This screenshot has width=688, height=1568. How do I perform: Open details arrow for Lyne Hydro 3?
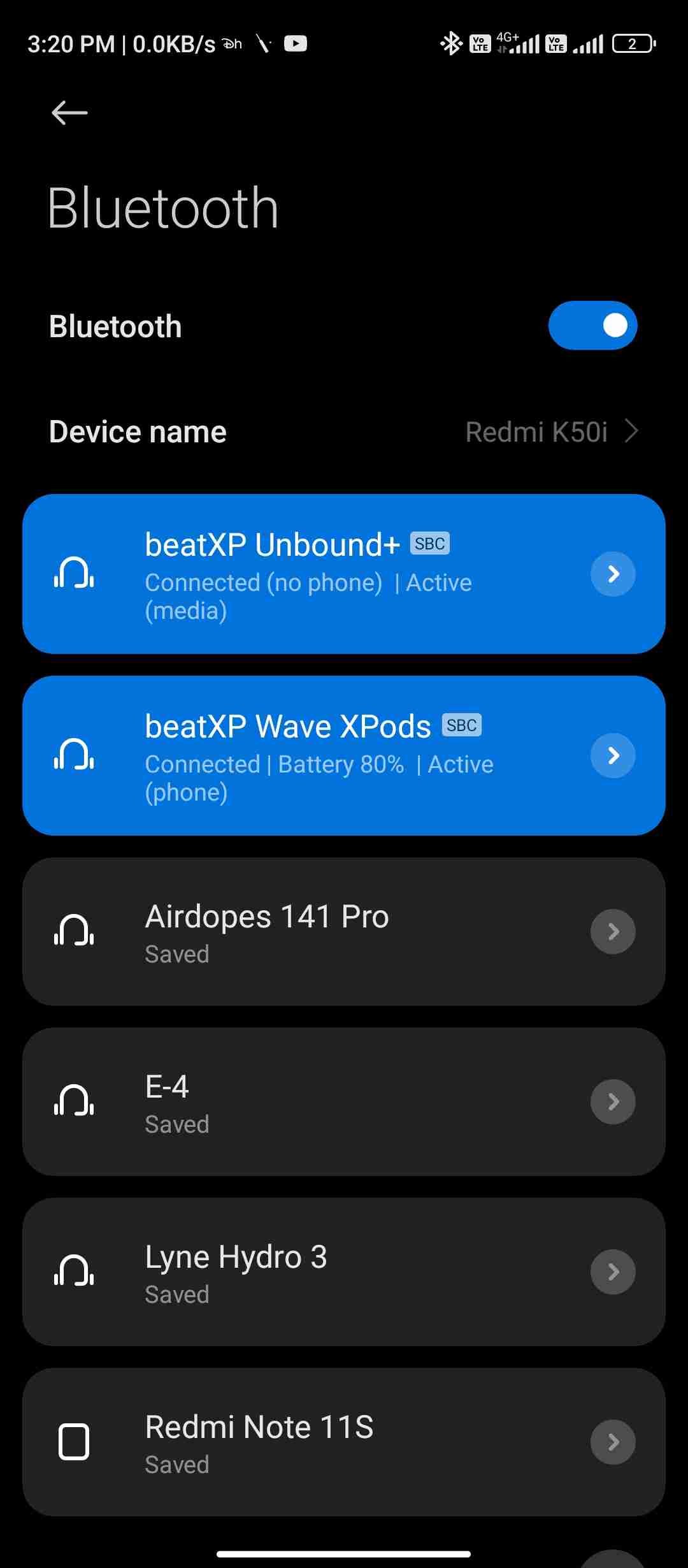(x=613, y=1272)
